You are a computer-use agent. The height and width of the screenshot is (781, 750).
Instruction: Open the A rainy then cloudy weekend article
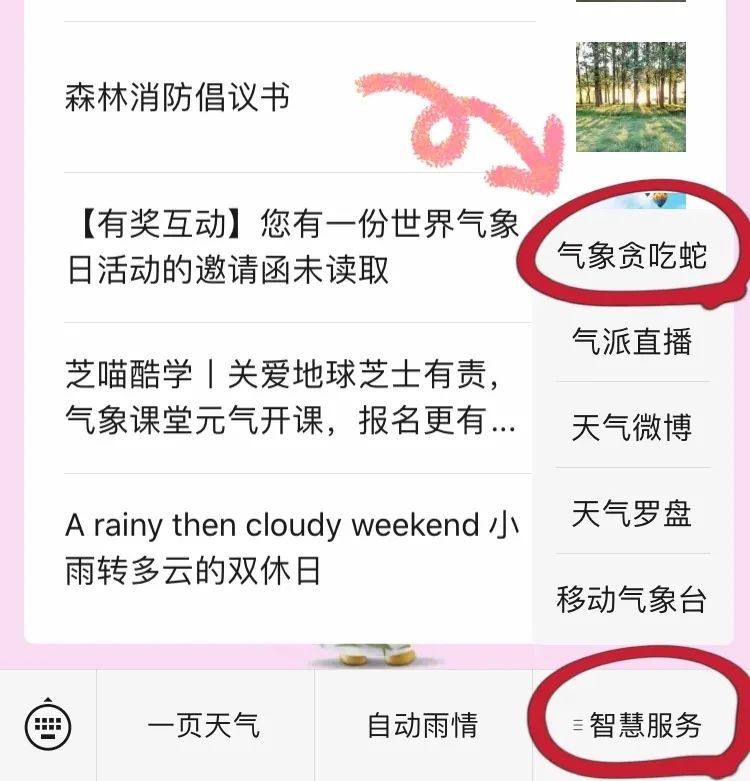[x=292, y=547]
